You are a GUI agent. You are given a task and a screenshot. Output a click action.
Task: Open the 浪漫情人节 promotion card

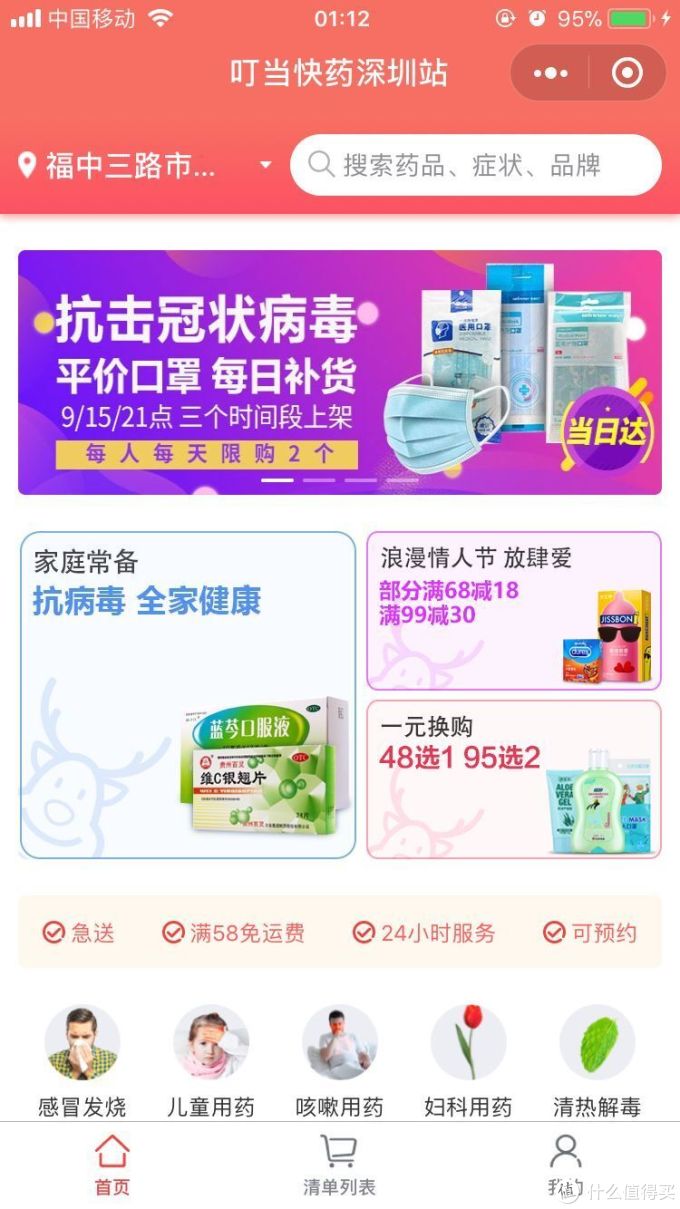[514, 610]
